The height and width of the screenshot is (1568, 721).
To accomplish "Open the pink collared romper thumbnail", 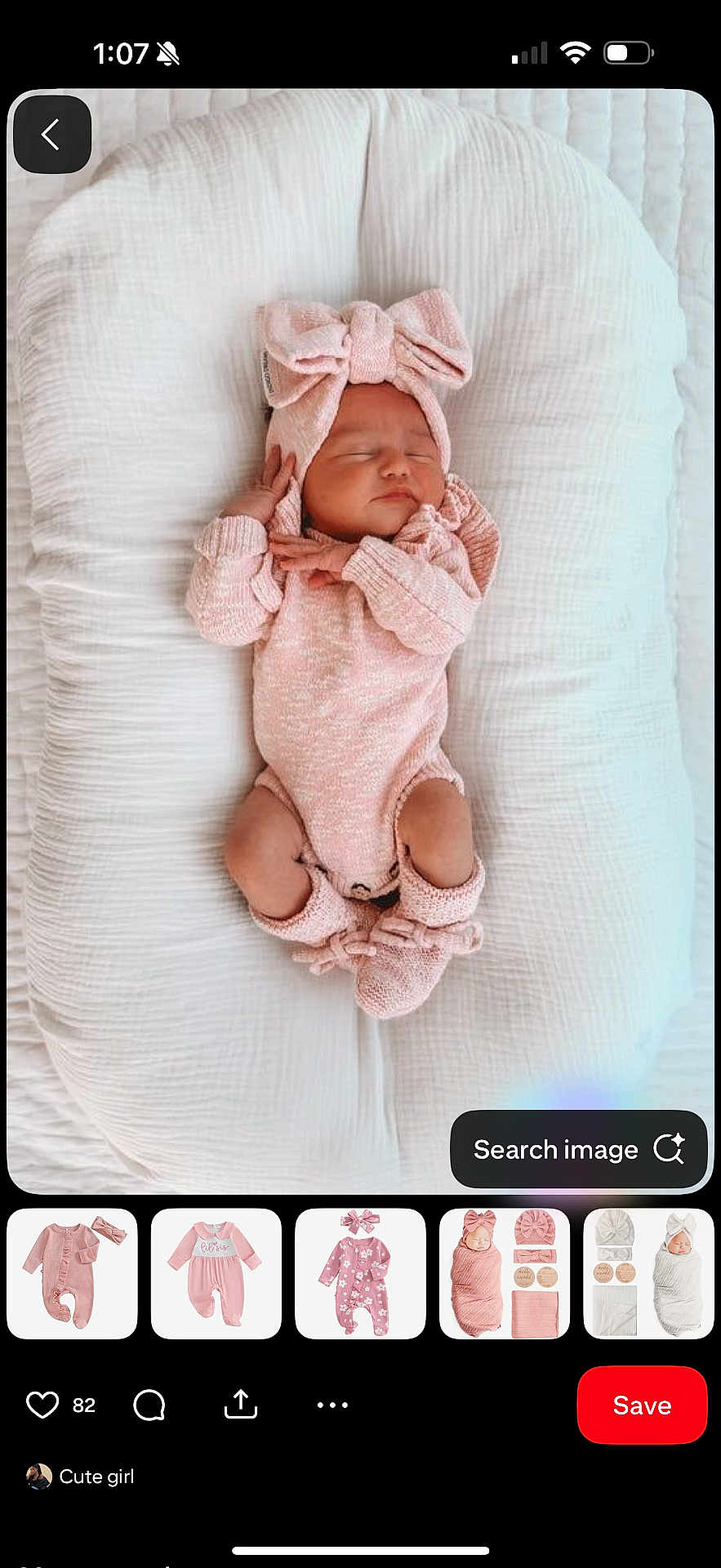I will point(216,1273).
